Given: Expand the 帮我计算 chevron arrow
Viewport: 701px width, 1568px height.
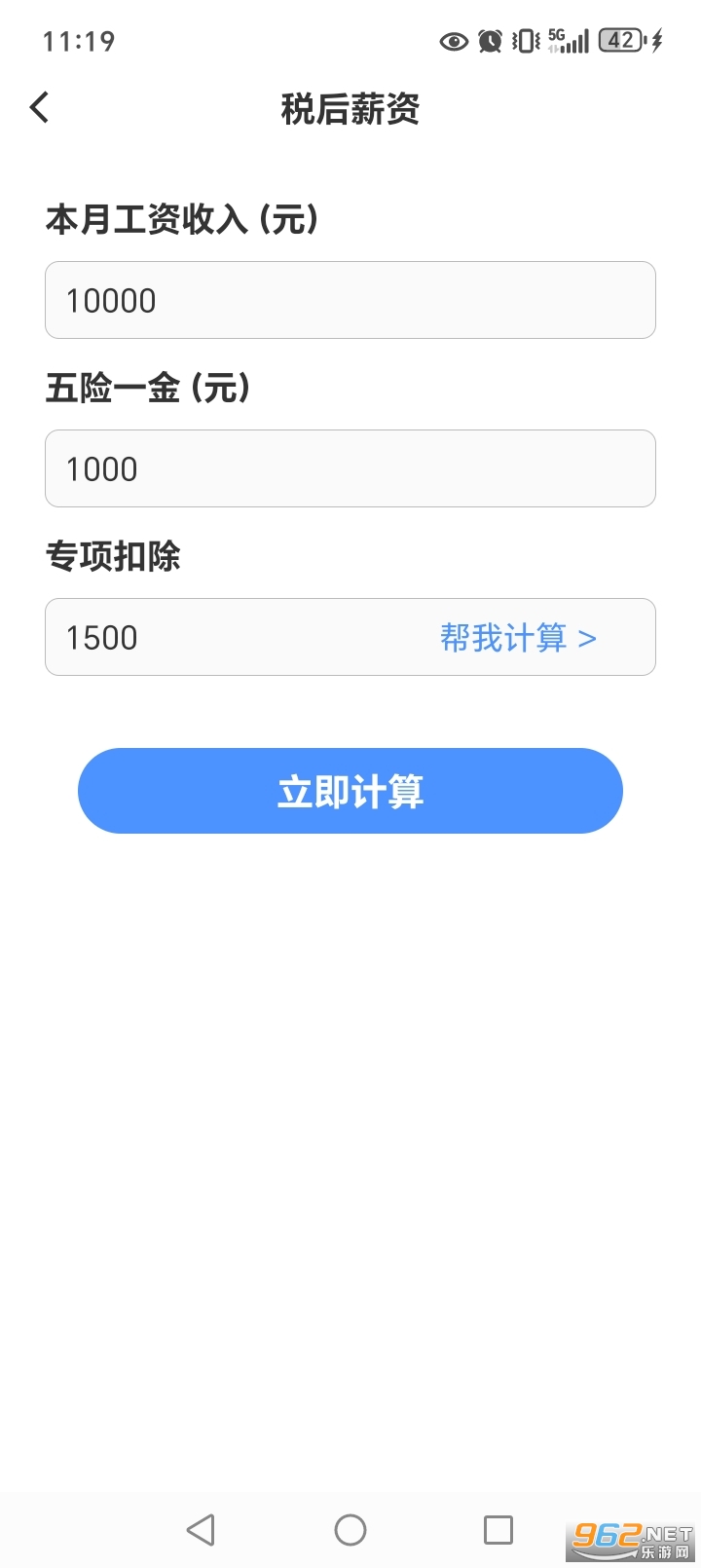Looking at the screenshot, I should pos(587,637).
